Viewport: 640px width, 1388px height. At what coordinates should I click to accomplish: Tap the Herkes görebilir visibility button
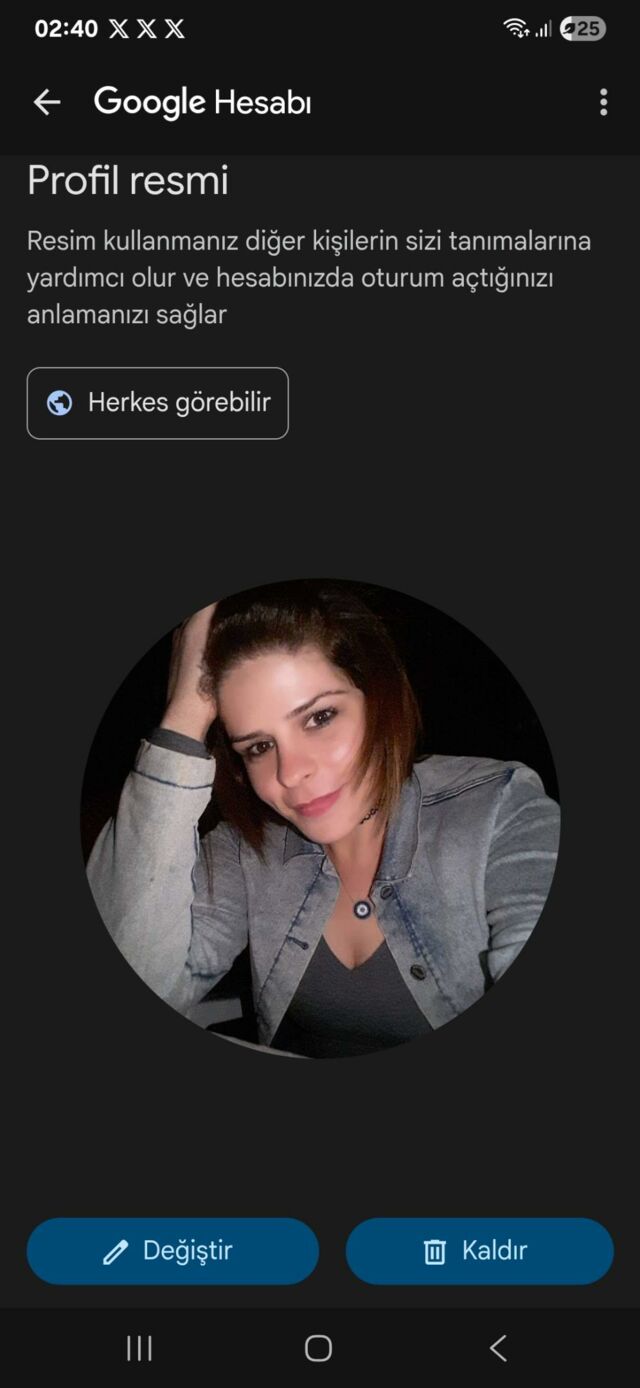click(158, 403)
